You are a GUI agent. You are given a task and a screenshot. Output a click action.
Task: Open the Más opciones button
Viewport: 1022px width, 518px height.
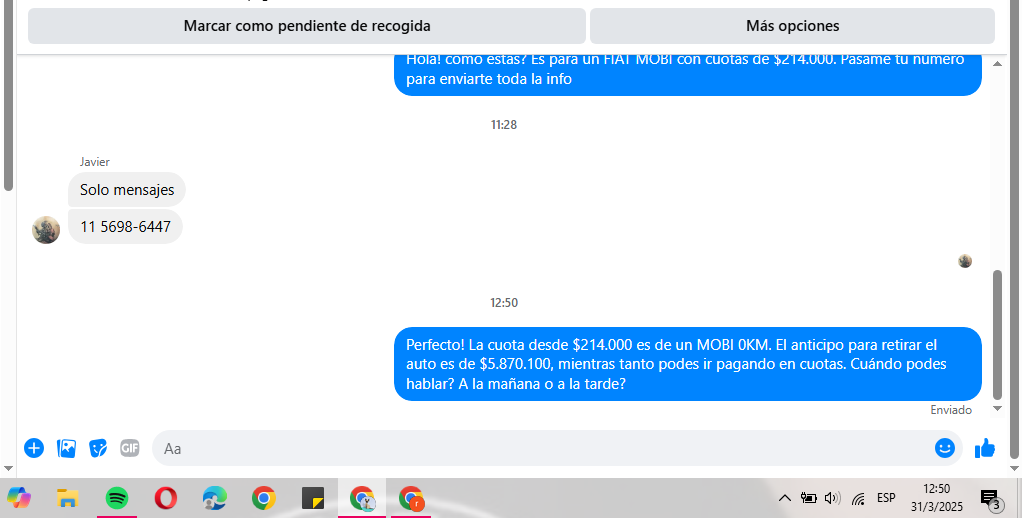click(x=792, y=26)
